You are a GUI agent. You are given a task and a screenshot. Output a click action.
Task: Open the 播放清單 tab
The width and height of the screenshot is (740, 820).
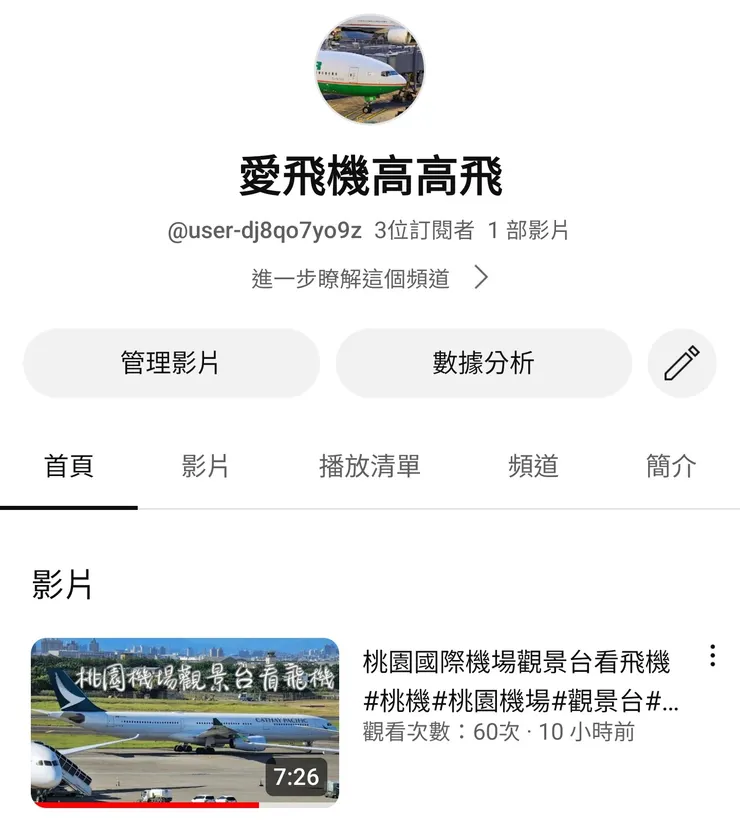pyautogui.click(x=371, y=466)
